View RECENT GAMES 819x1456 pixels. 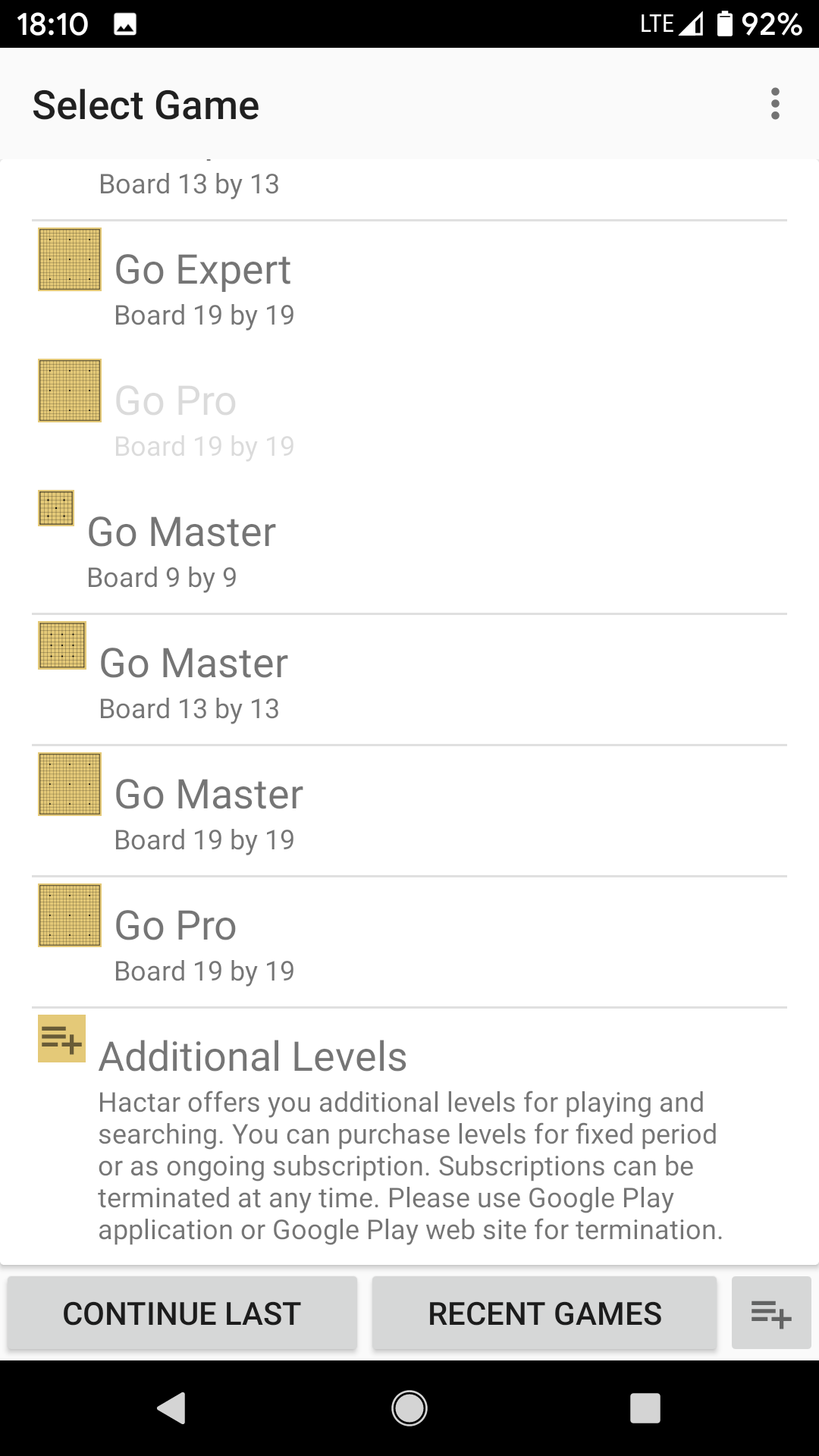tap(544, 1313)
